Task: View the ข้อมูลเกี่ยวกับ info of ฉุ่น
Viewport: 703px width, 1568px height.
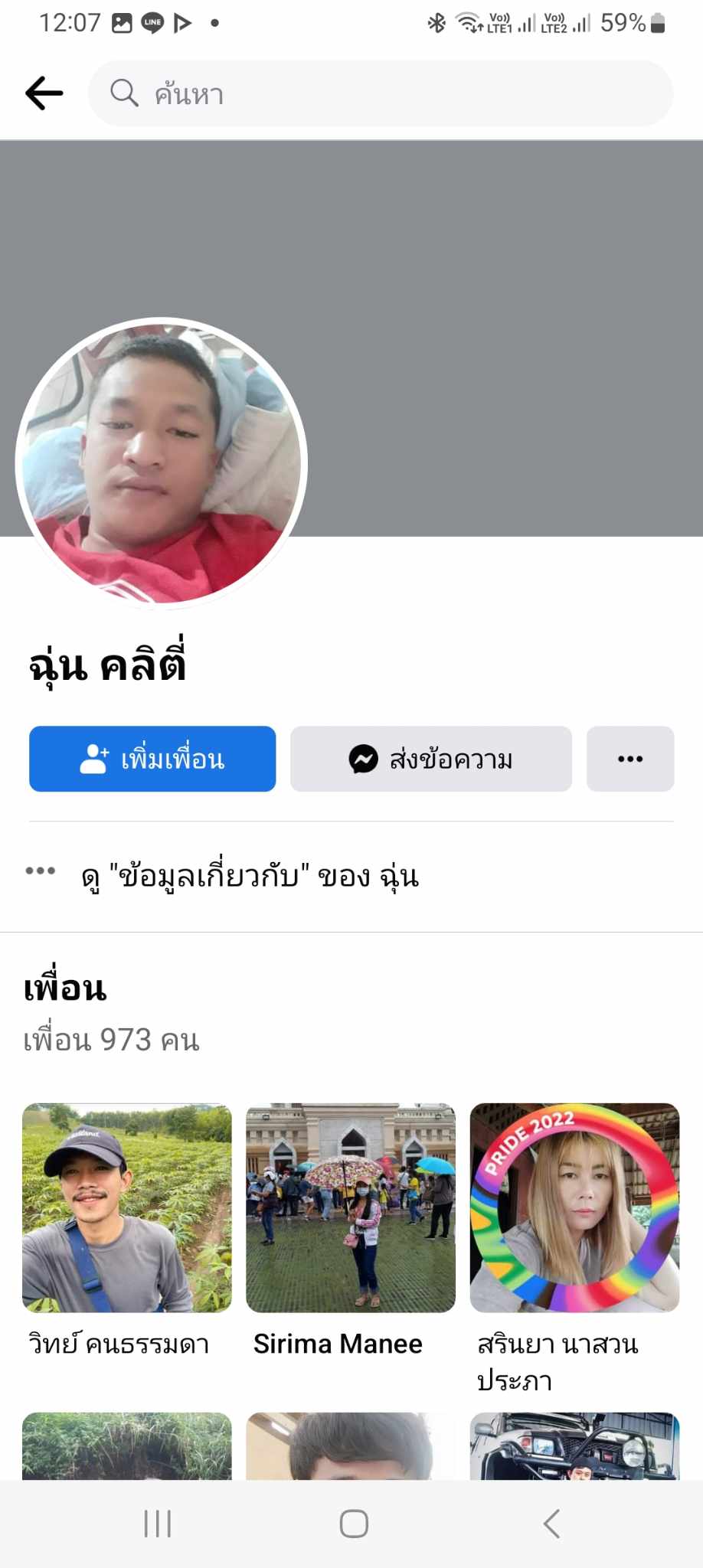Action: tap(250, 876)
